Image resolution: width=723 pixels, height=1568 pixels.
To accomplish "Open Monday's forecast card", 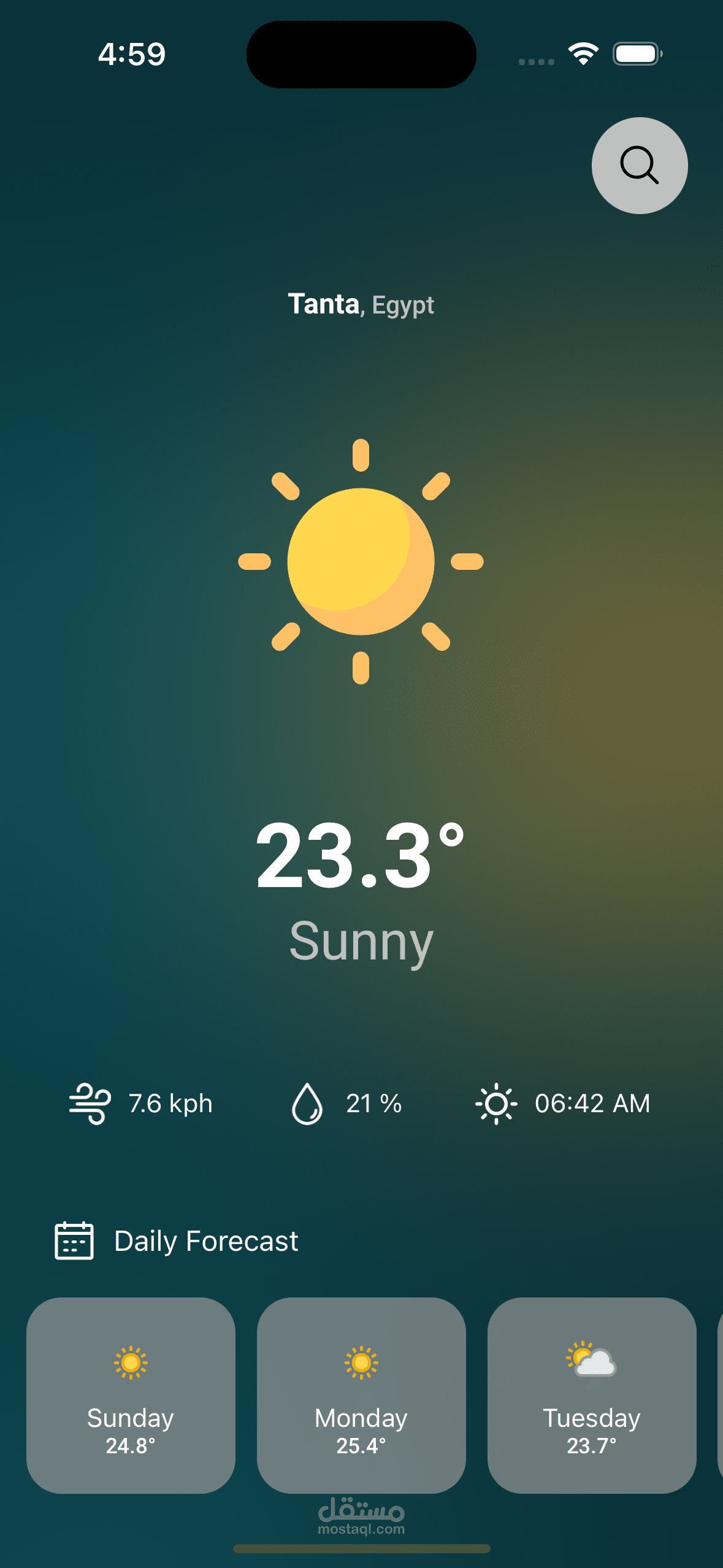I will point(361,1395).
